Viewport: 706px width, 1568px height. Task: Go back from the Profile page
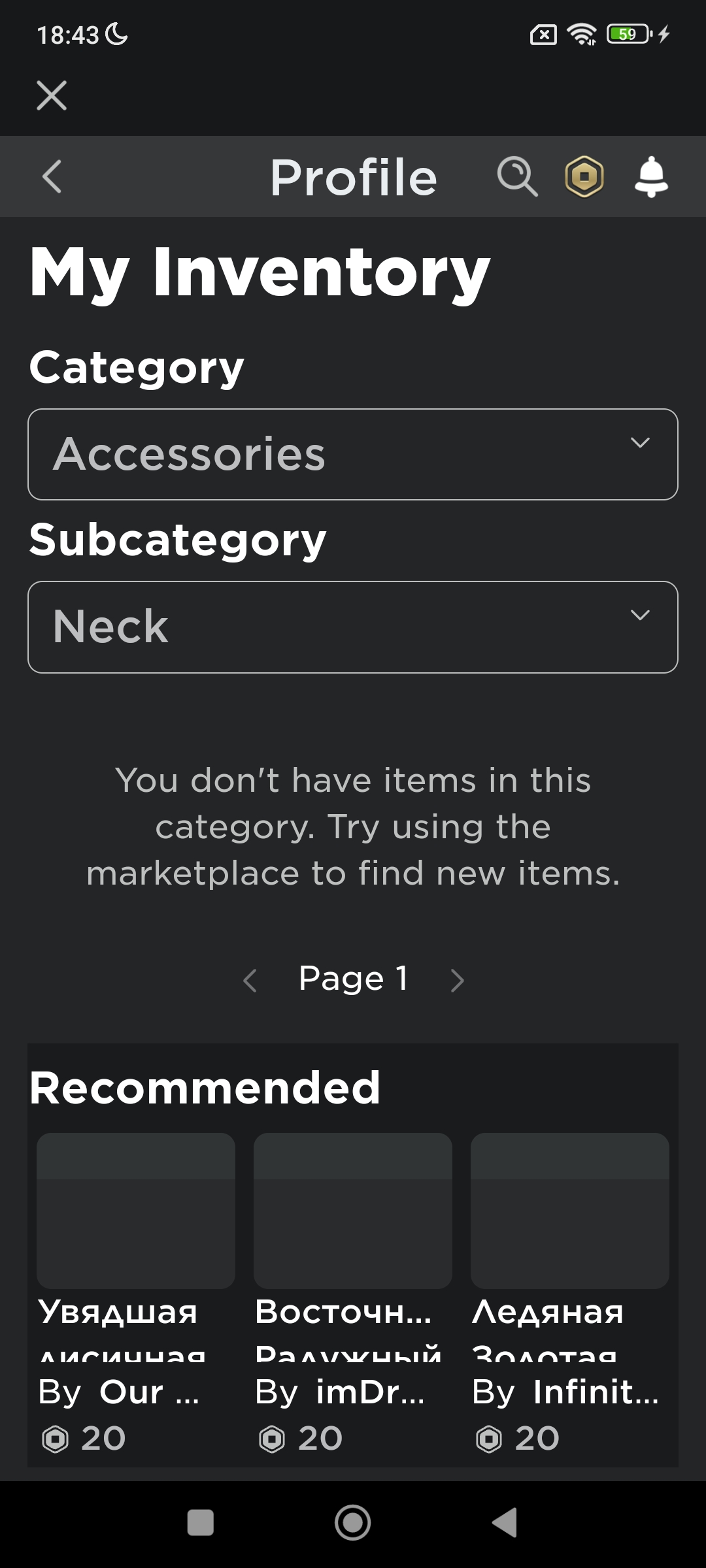[x=52, y=176]
